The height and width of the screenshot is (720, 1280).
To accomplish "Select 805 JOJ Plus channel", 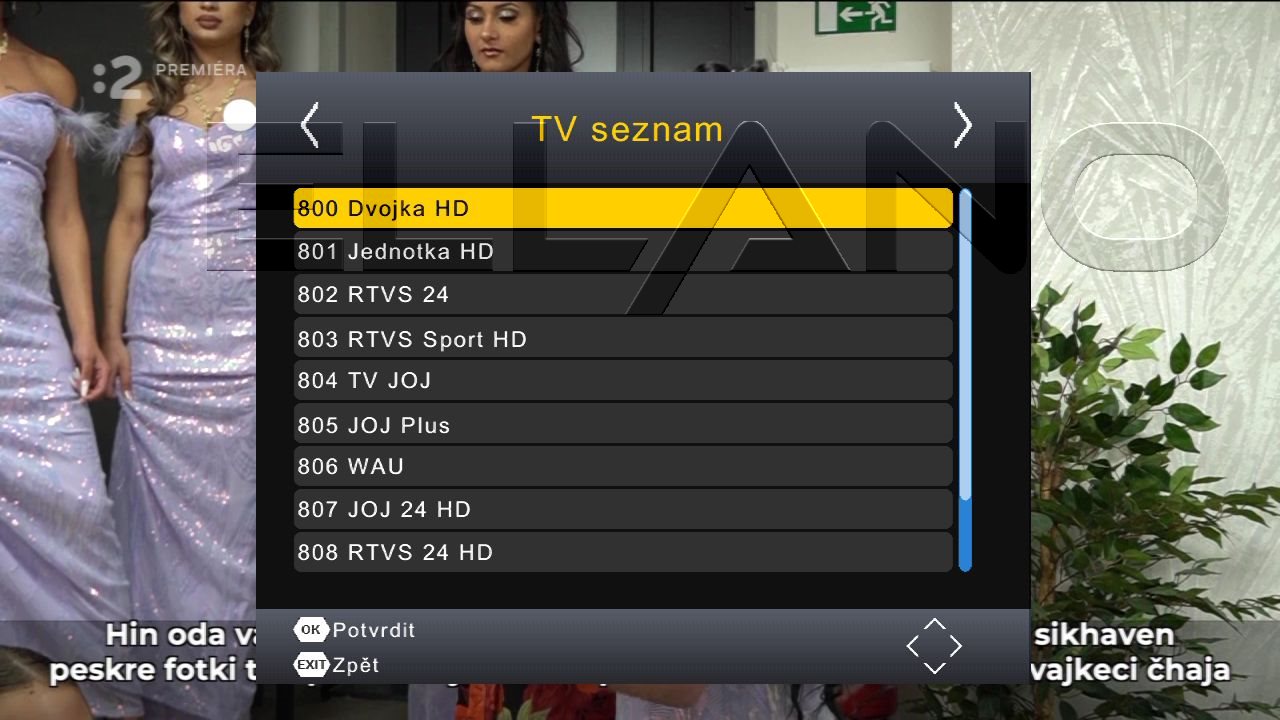I will point(622,425).
